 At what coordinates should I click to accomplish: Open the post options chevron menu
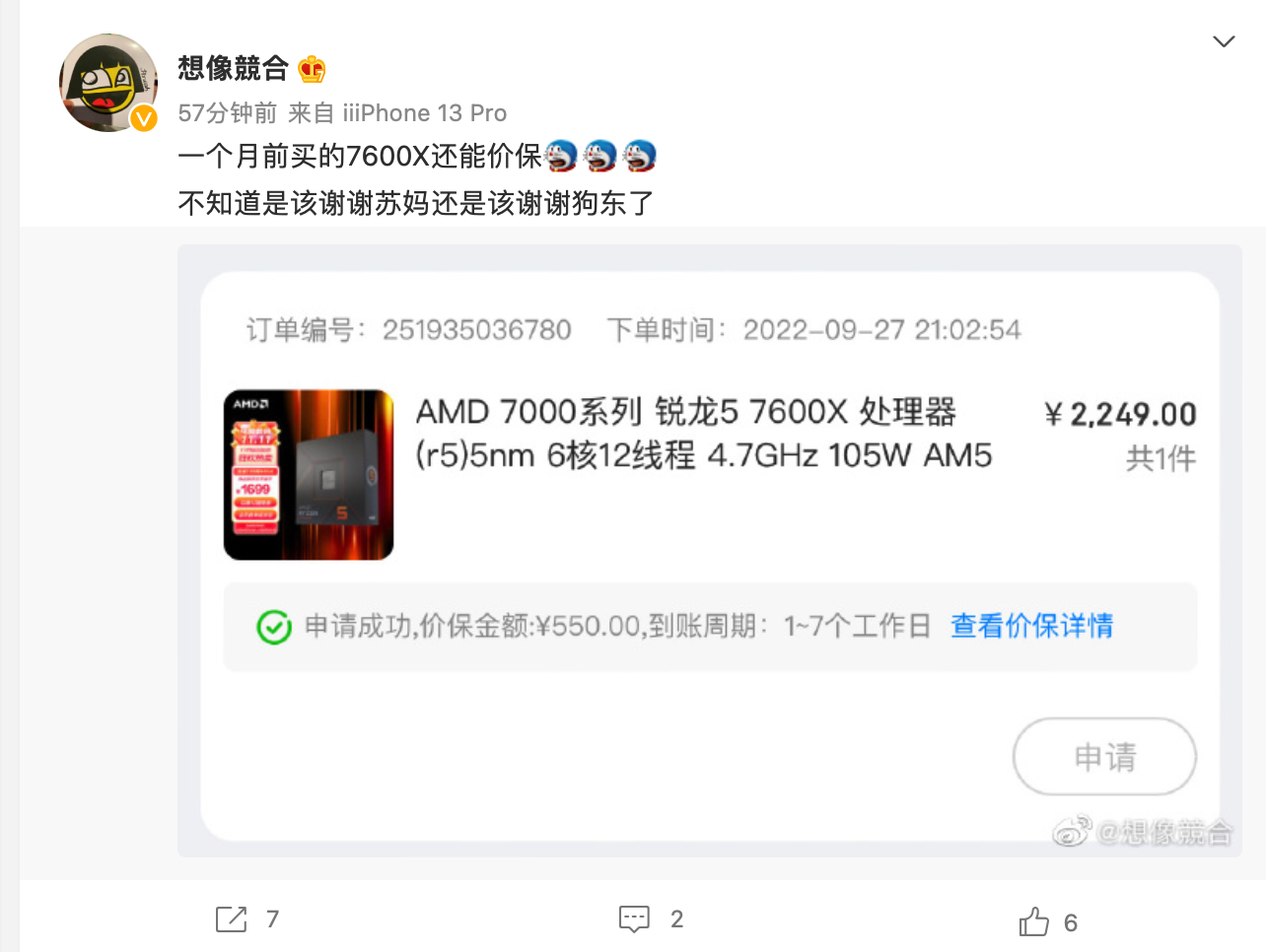pos(1224,41)
